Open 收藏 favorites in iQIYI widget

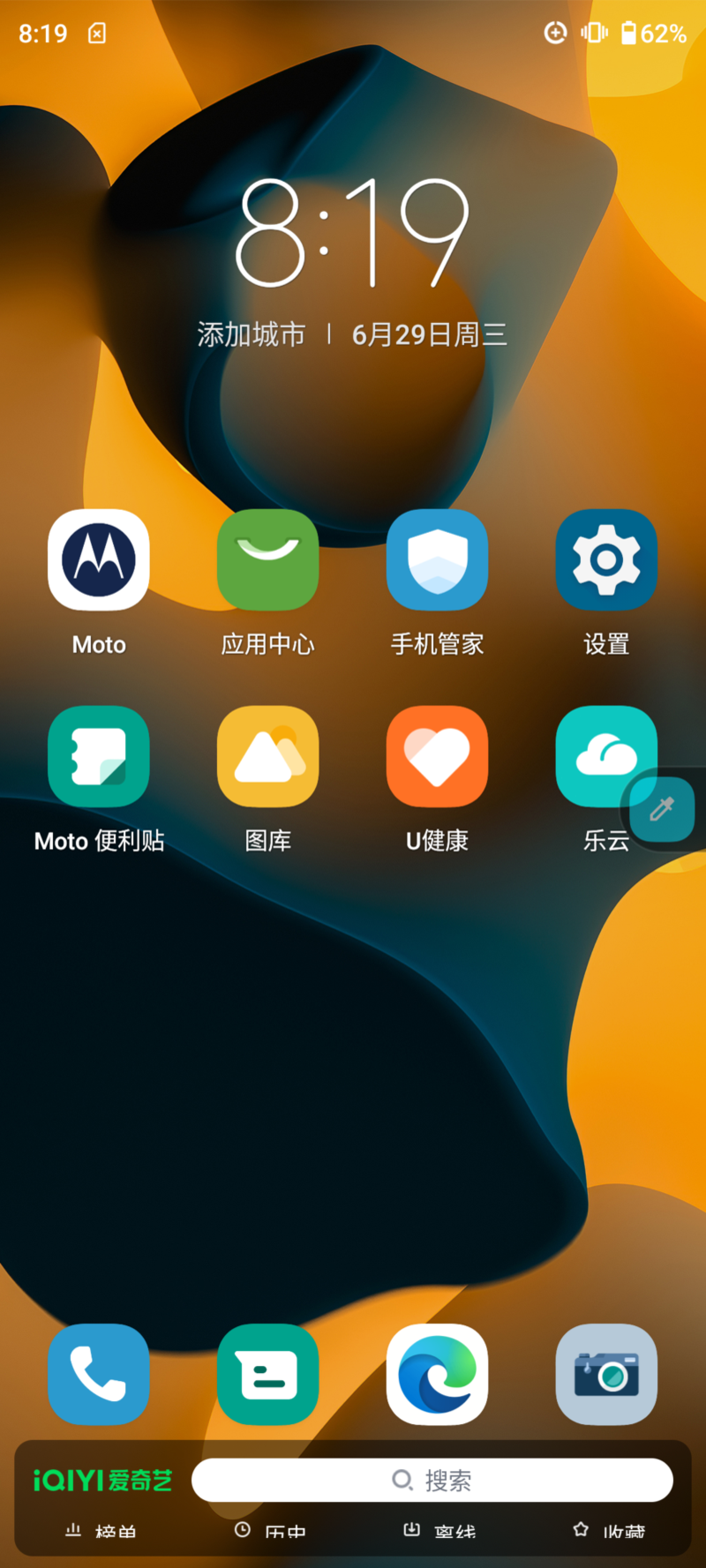610,1532
